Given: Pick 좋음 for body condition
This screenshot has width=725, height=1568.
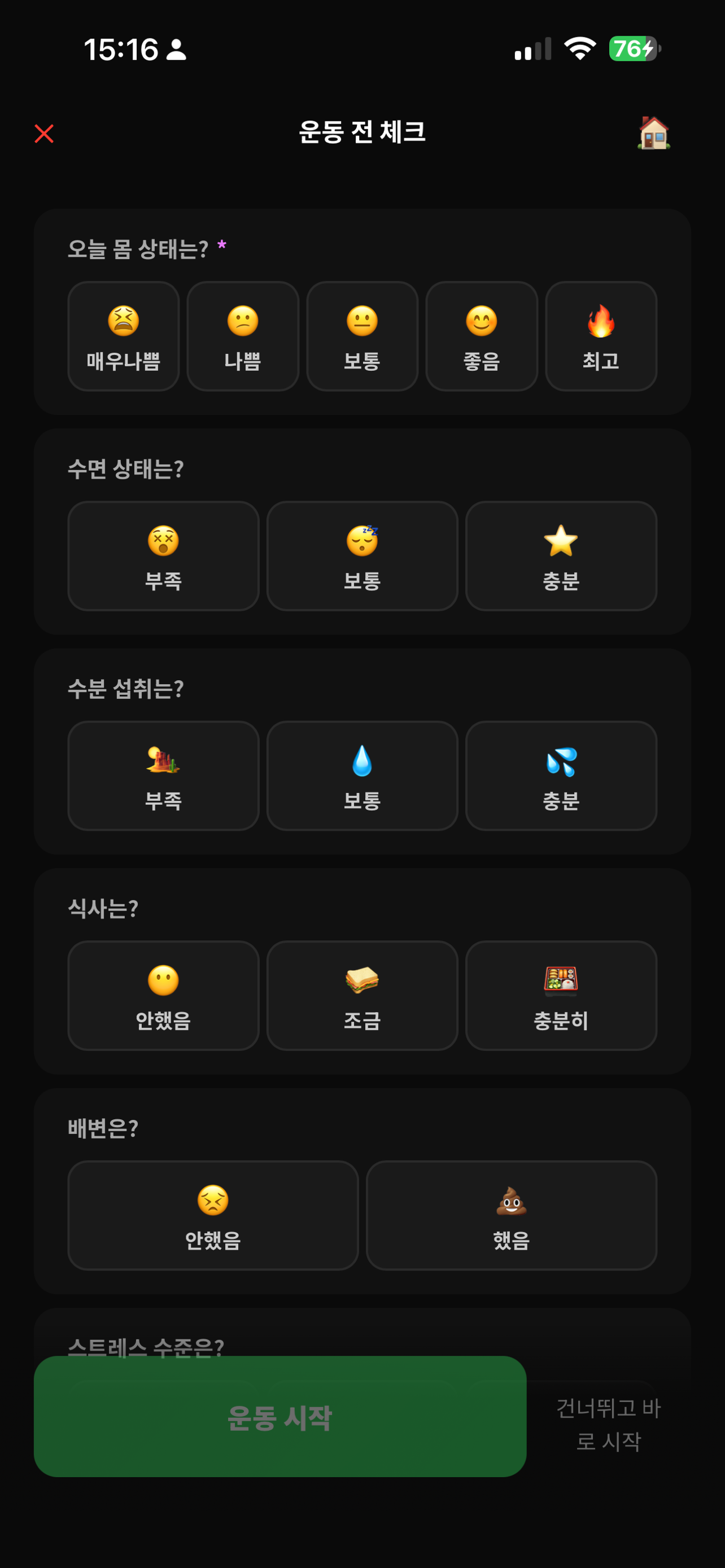Looking at the screenshot, I should [482, 336].
